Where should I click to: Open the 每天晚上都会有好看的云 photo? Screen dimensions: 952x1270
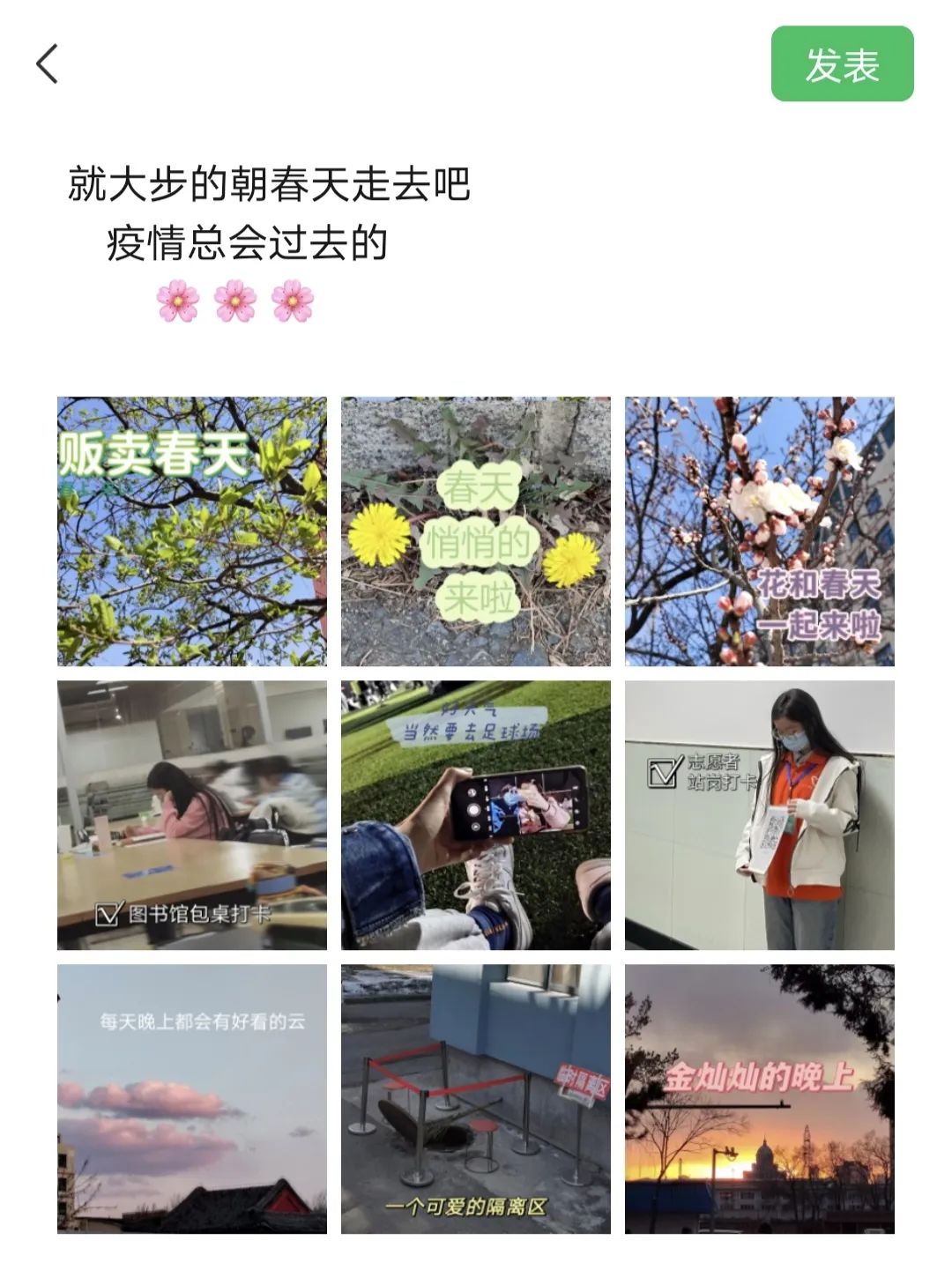[192, 1099]
